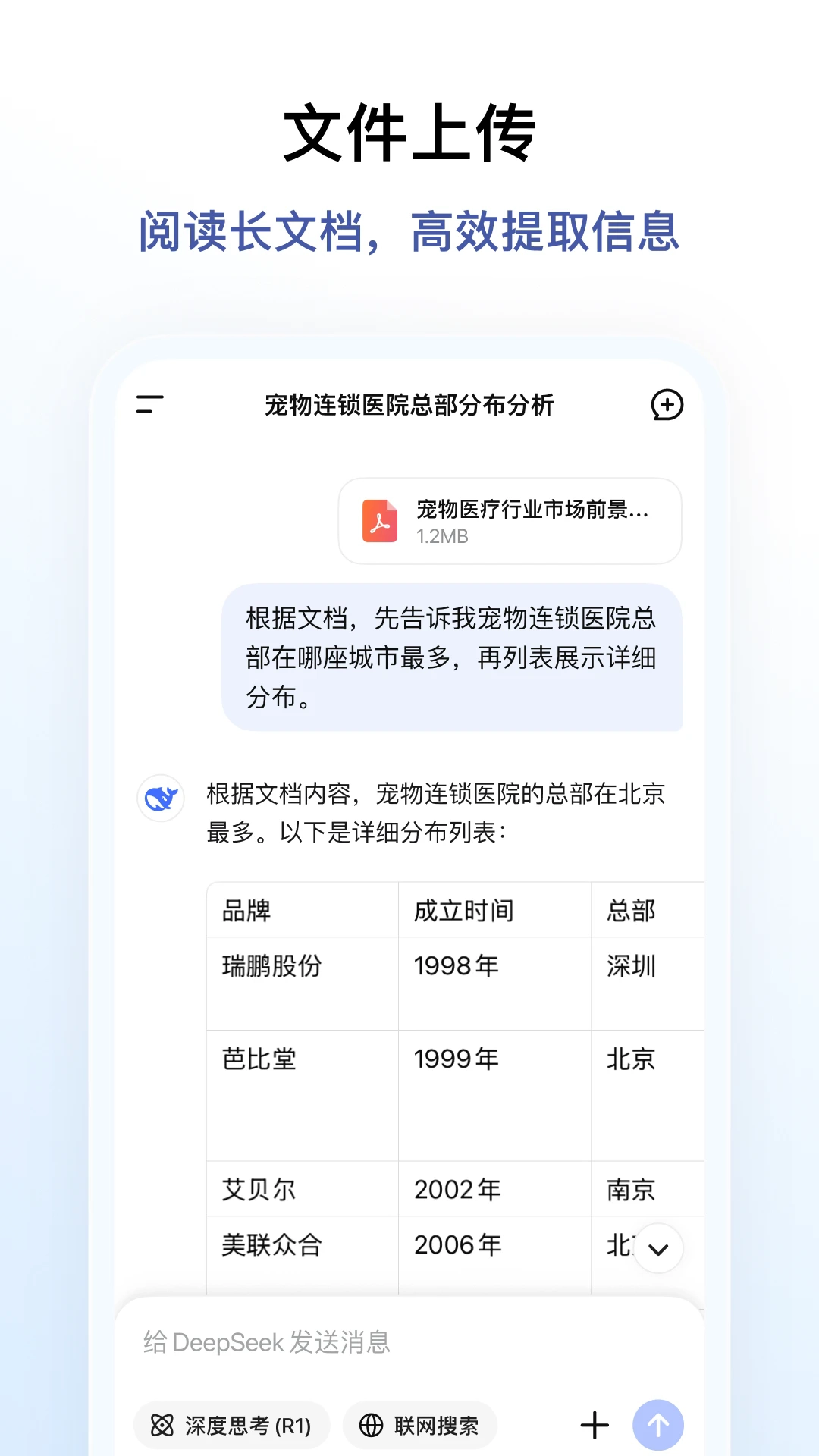819x1456 pixels.
Task: Click the 1.2MB file size label
Action: (x=441, y=538)
